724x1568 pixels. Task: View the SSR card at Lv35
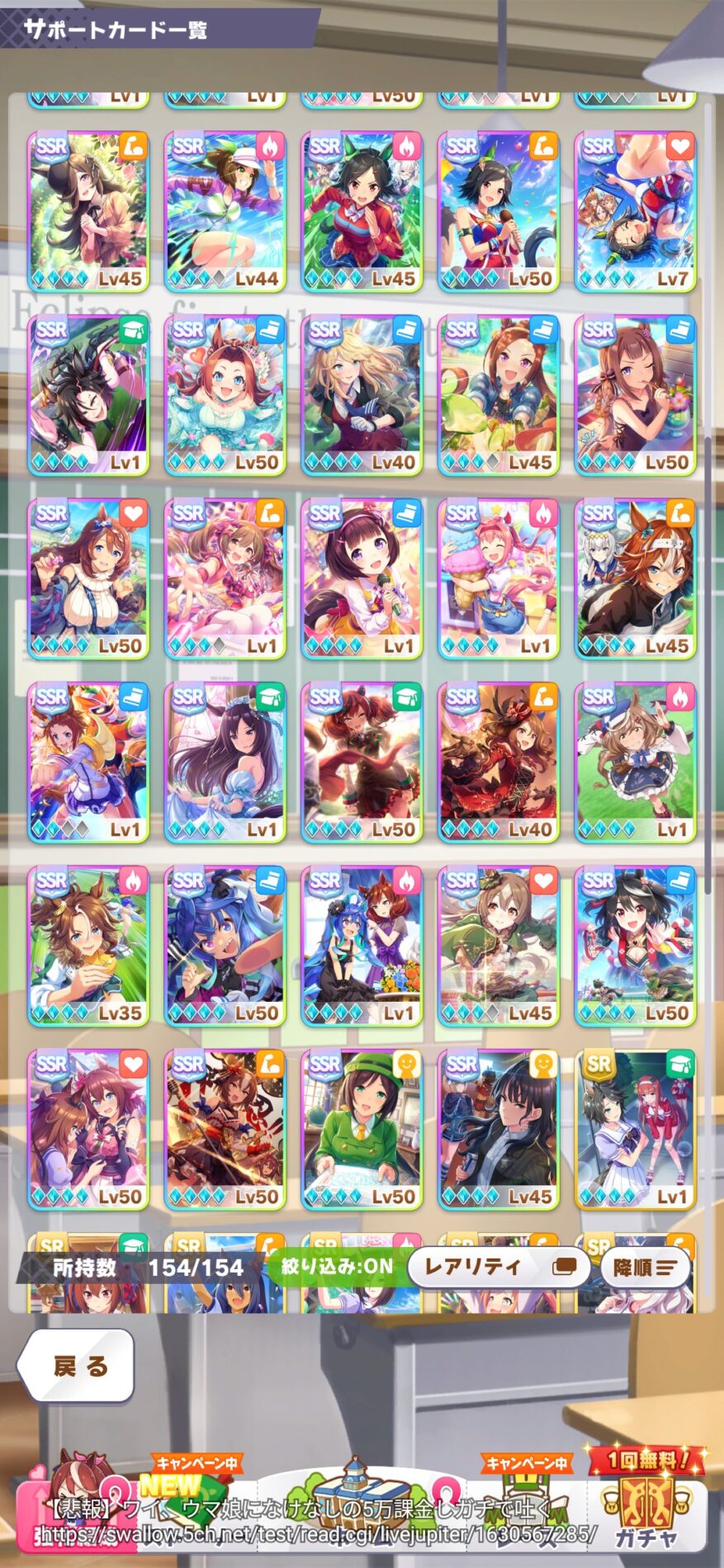click(88, 946)
